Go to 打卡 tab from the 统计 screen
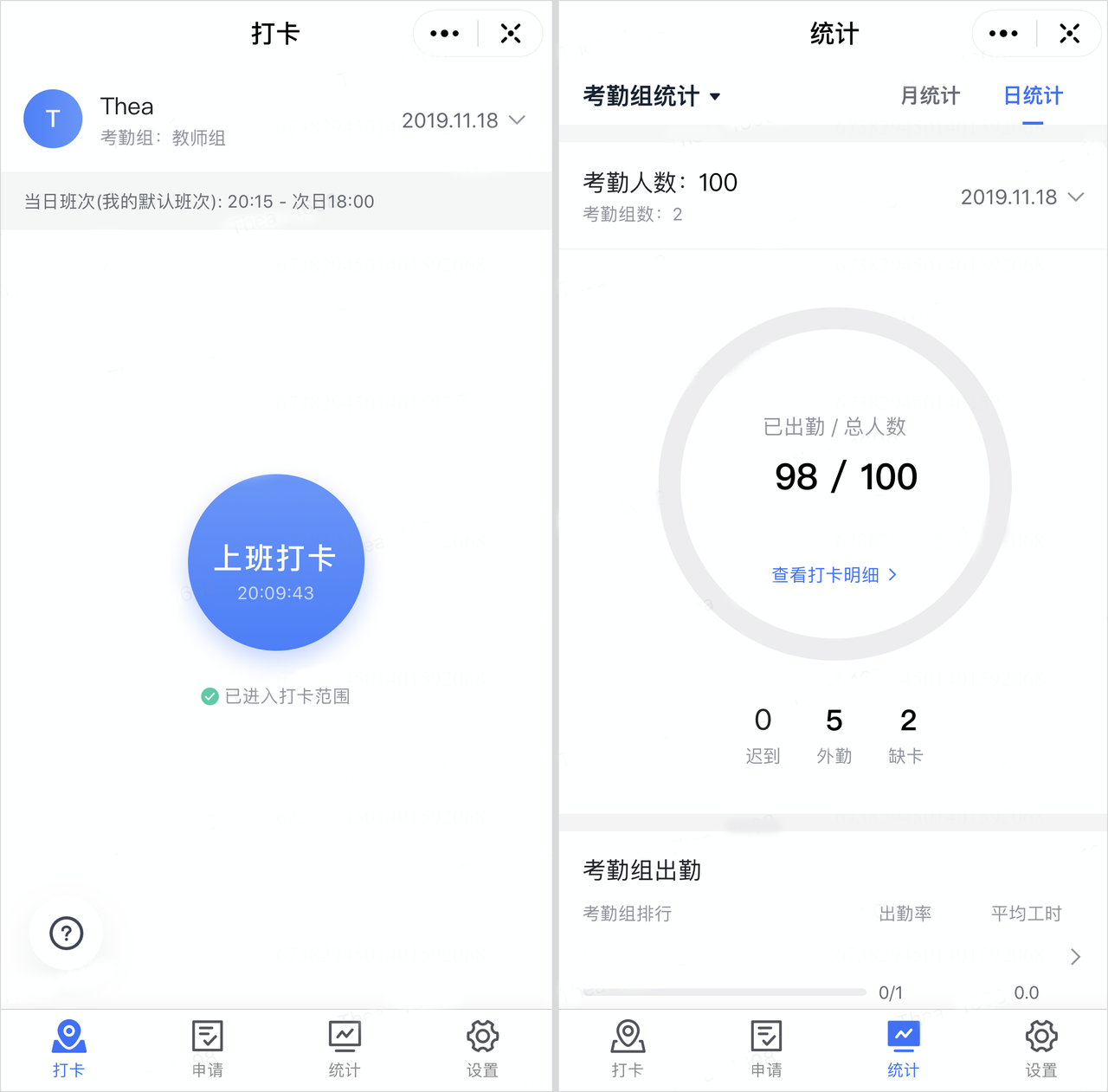Screen dimensions: 1108x1092 tap(628, 1048)
